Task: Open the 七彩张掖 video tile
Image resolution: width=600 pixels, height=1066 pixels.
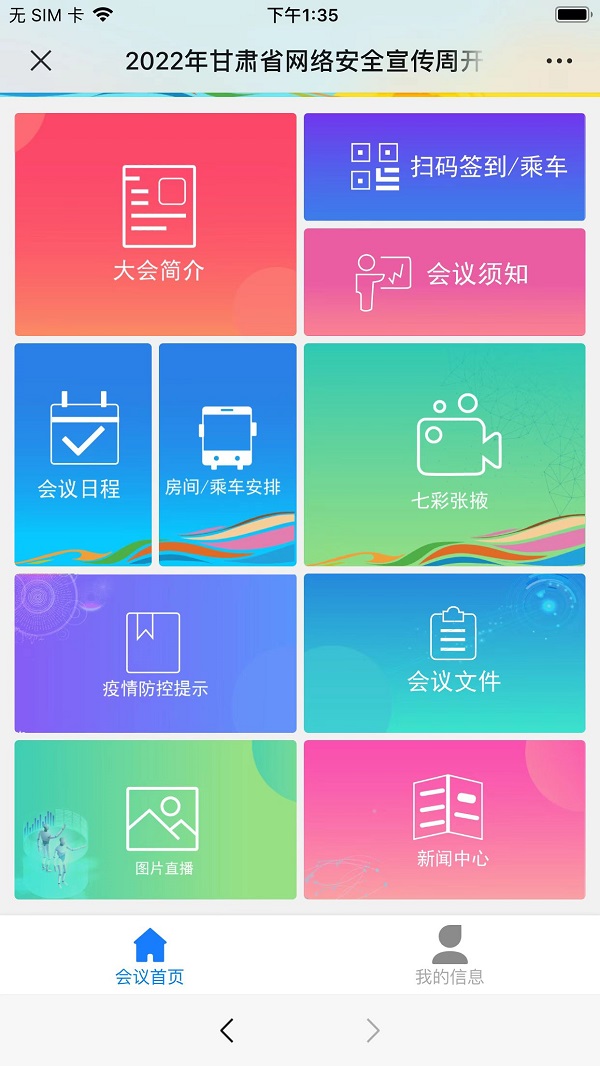Action: pyautogui.click(x=444, y=454)
